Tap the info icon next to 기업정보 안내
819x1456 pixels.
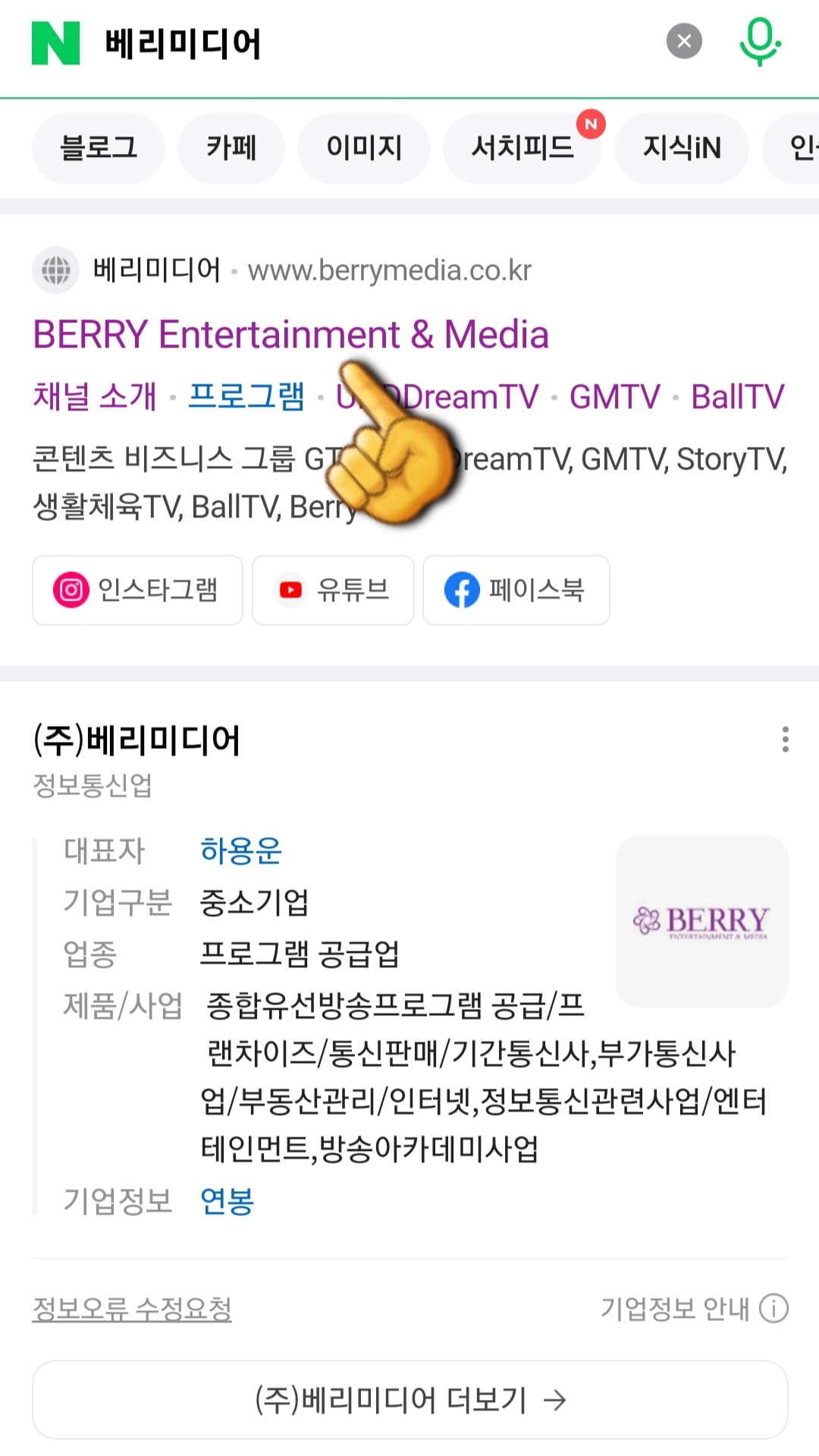point(773,1307)
